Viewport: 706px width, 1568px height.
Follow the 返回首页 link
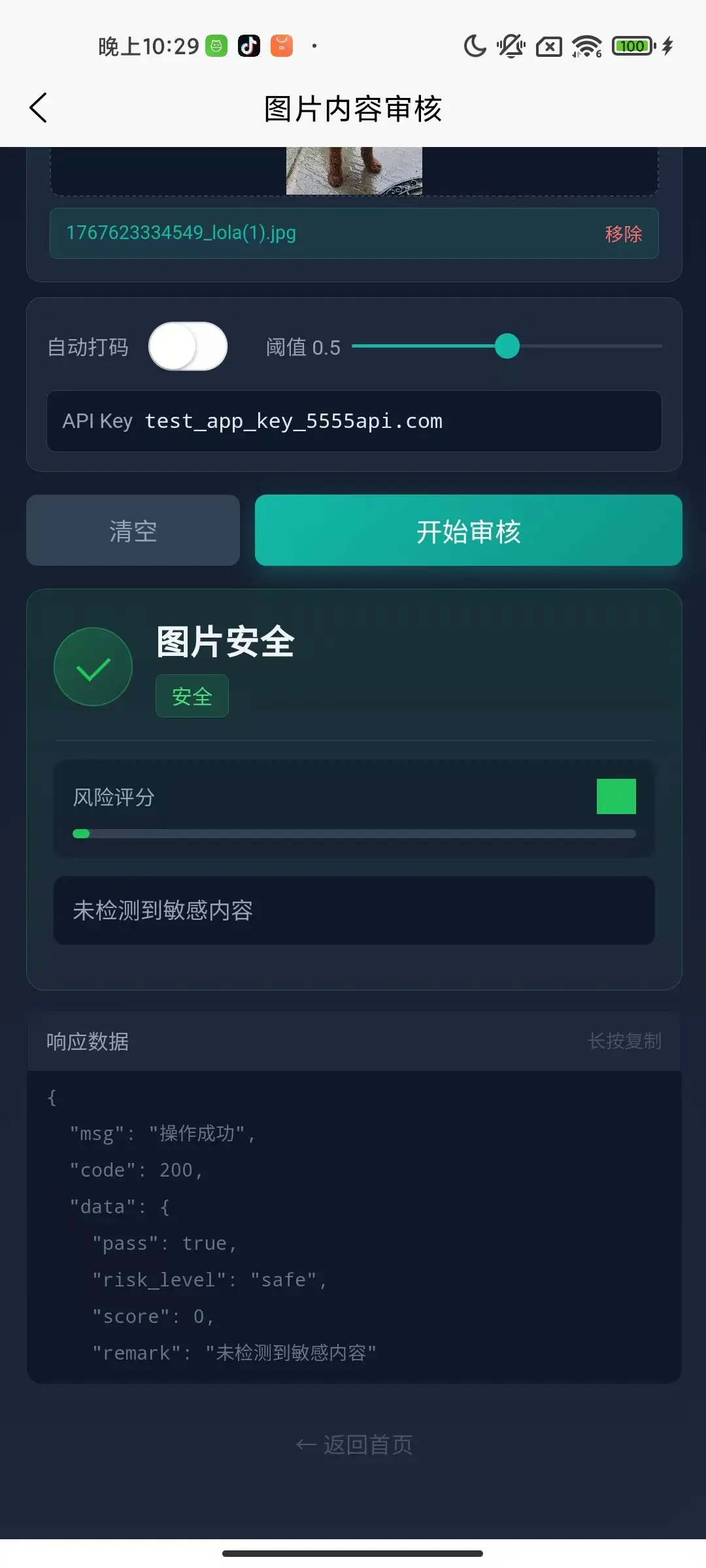(x=354, y=1445)
